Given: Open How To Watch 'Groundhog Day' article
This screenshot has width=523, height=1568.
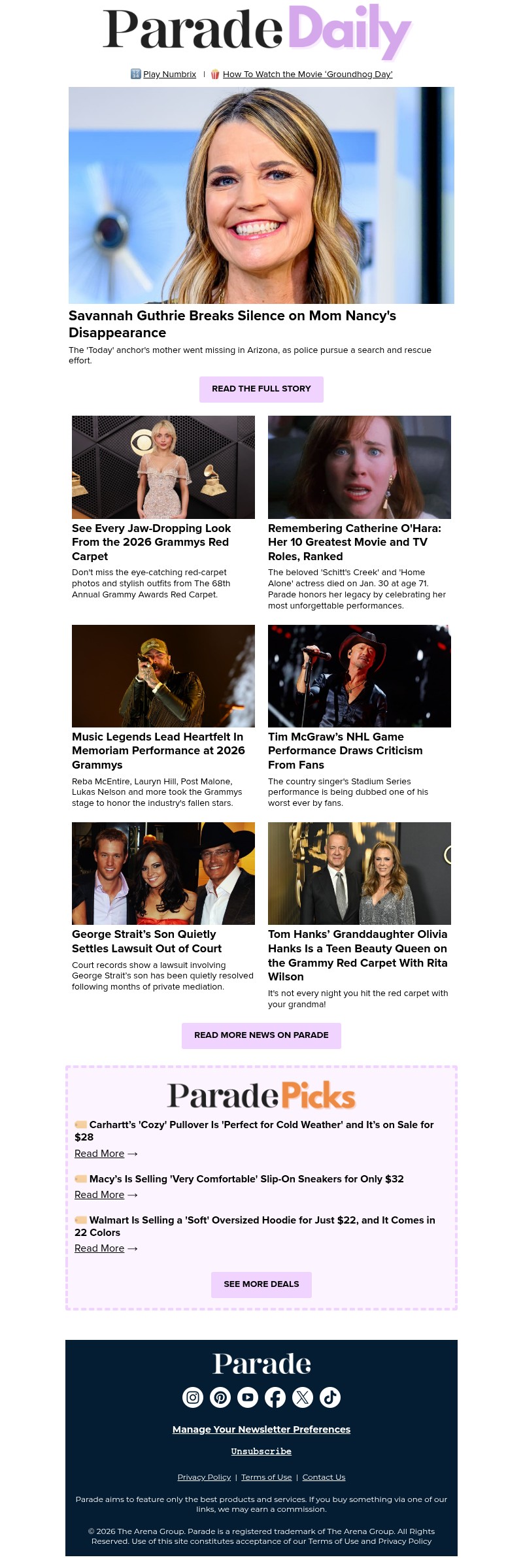Looking at the screenshot, I should tap(308, 74).
